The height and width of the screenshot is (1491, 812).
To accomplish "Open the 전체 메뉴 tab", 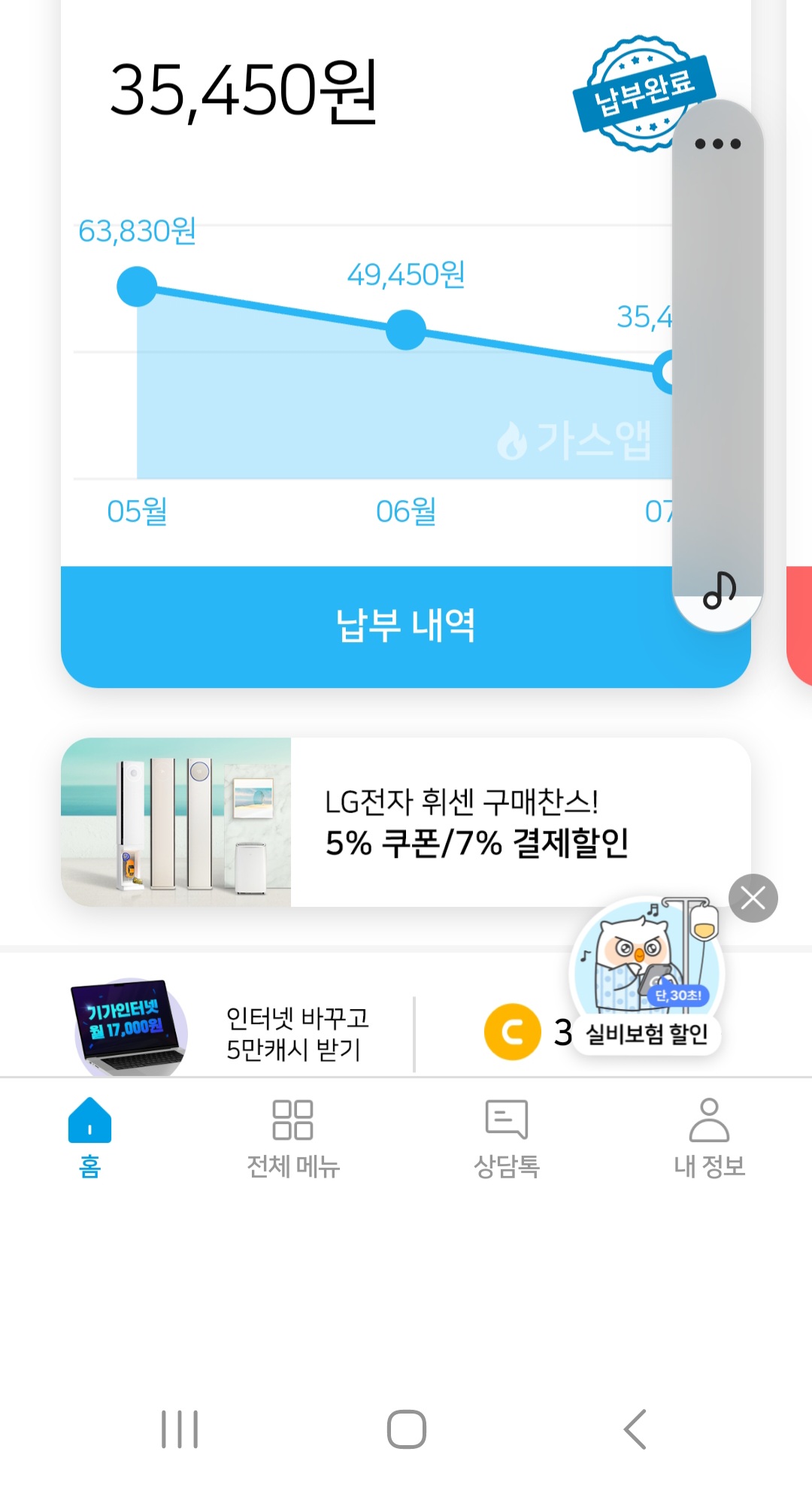I will (x=293, y=1136).
